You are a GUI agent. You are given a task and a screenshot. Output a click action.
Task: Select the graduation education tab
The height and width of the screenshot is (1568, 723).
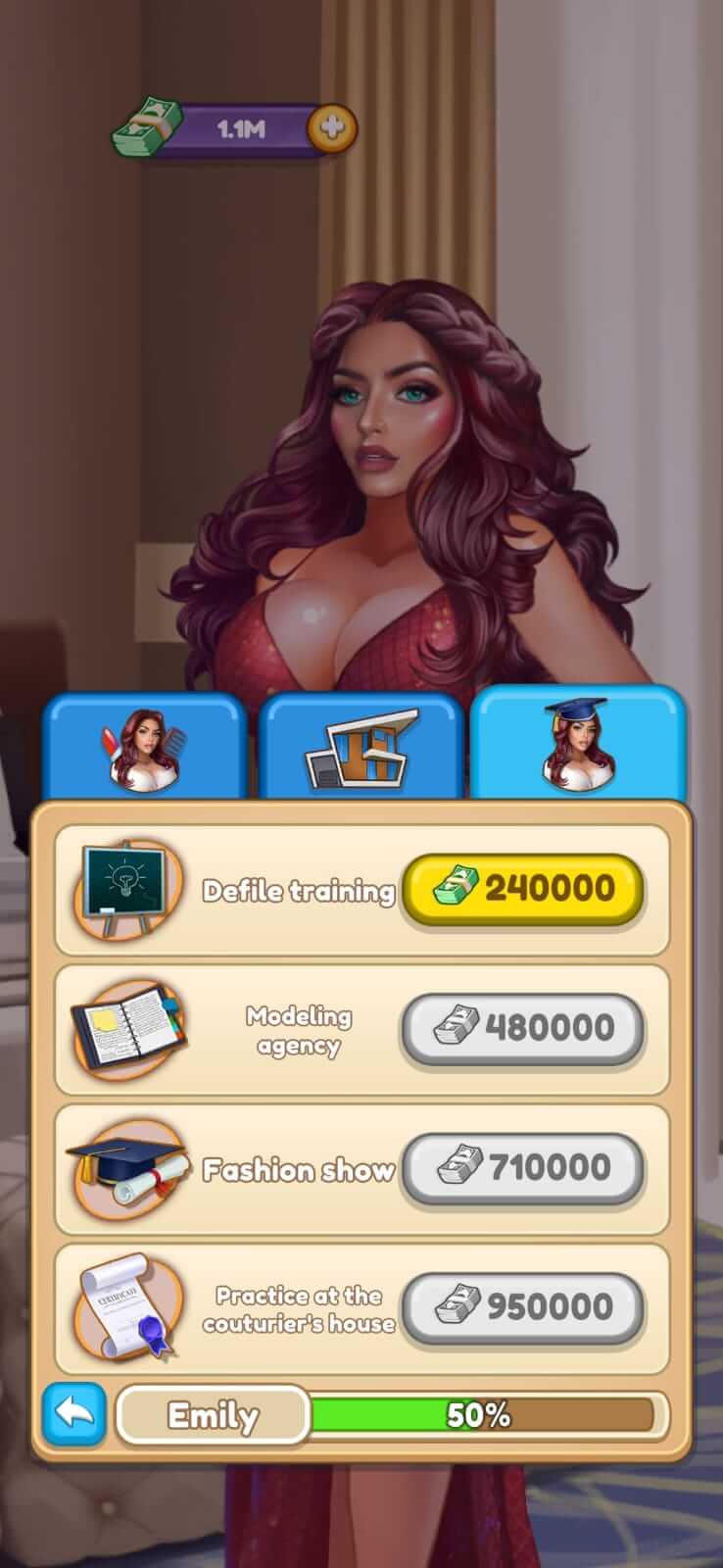[578, 743]
